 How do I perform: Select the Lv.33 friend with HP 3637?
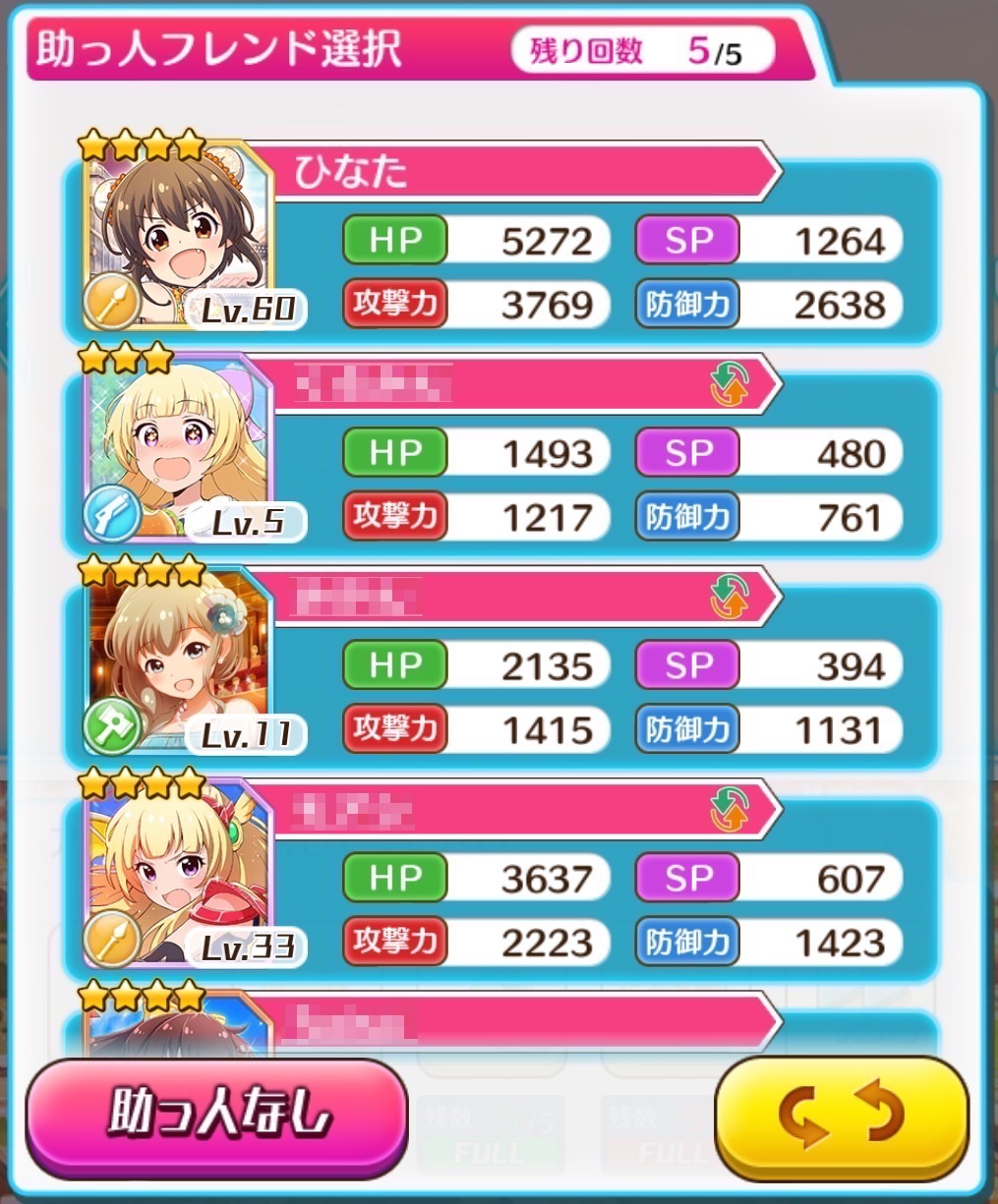[501, 880]
